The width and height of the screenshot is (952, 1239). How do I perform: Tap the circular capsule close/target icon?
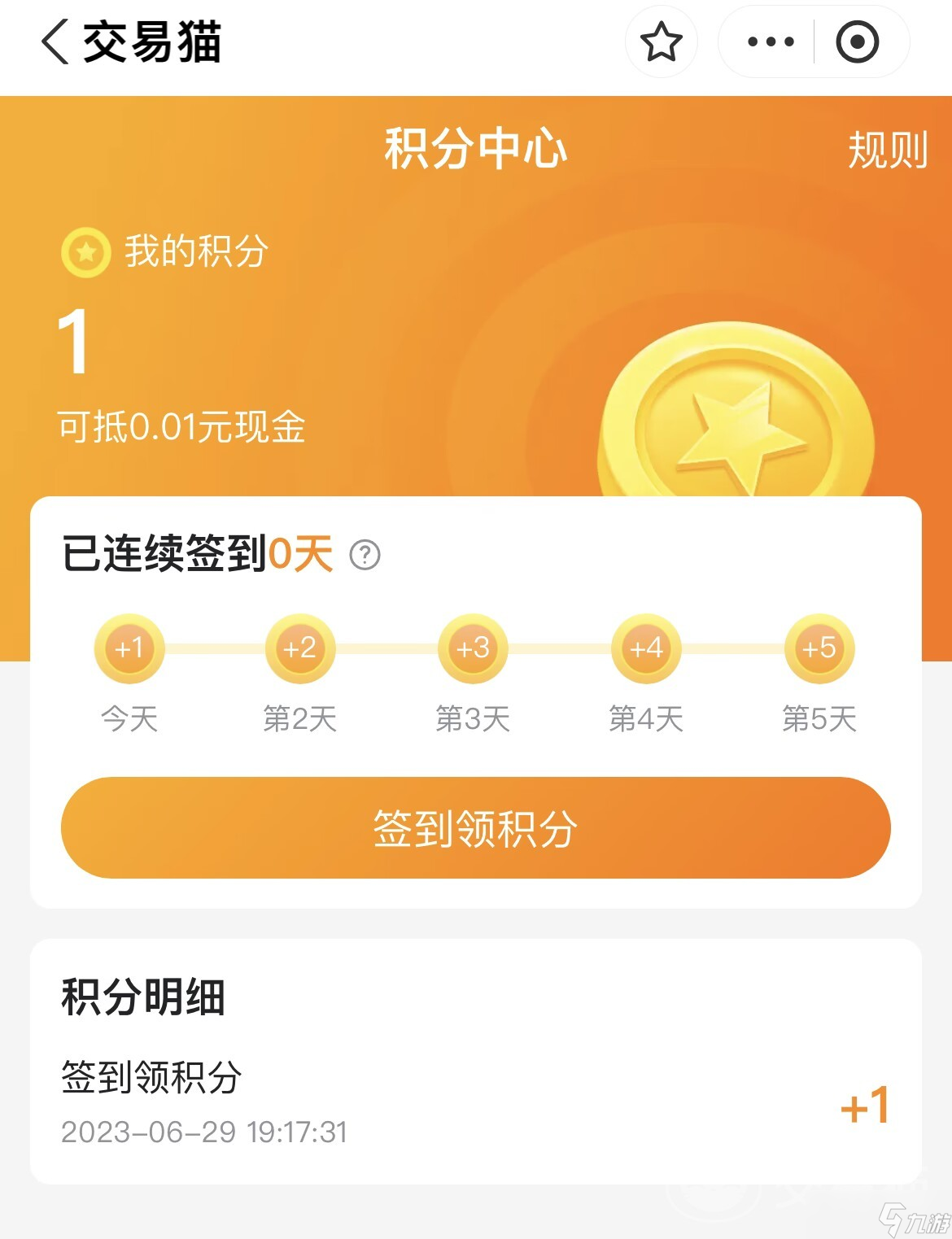tap(858, 43)
